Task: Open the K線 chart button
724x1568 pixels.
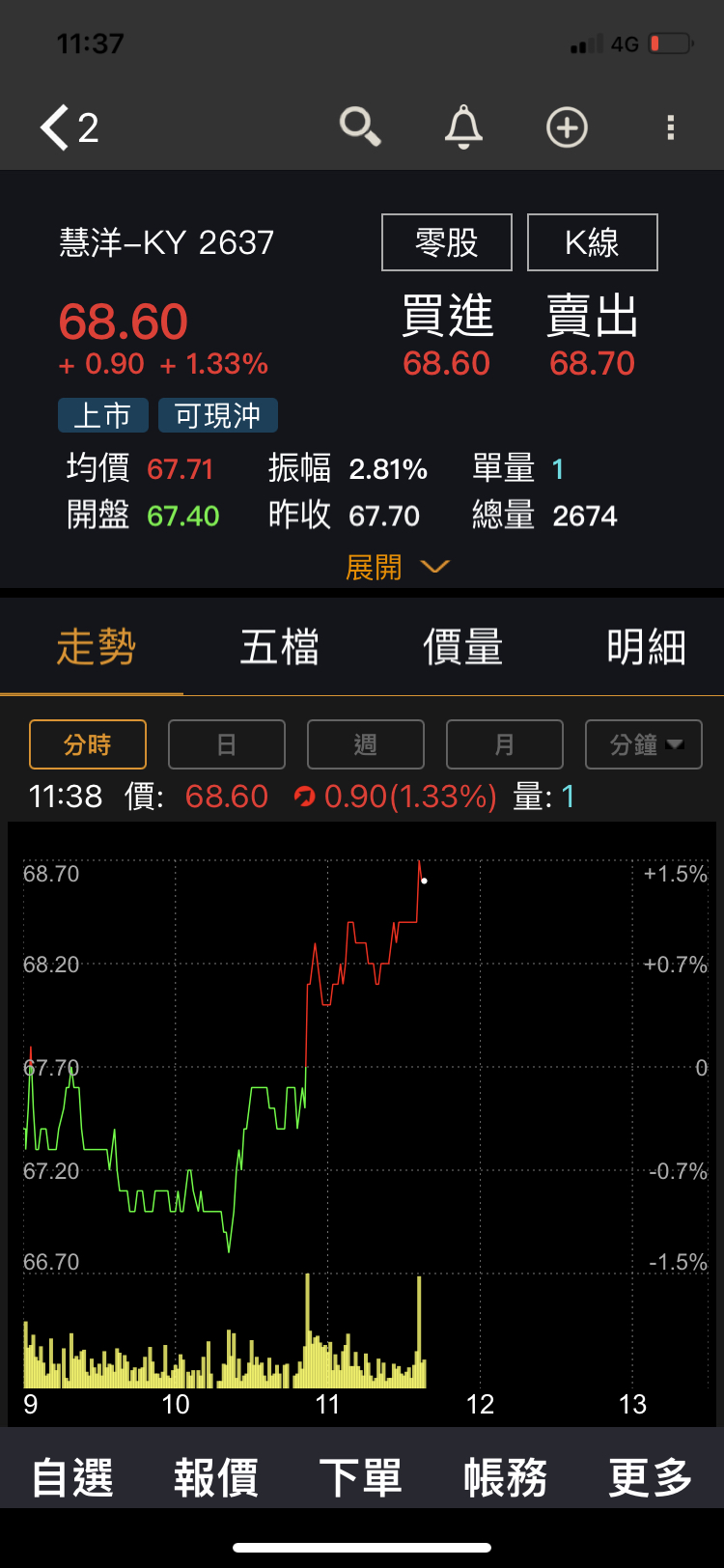Action: [592, 242]
